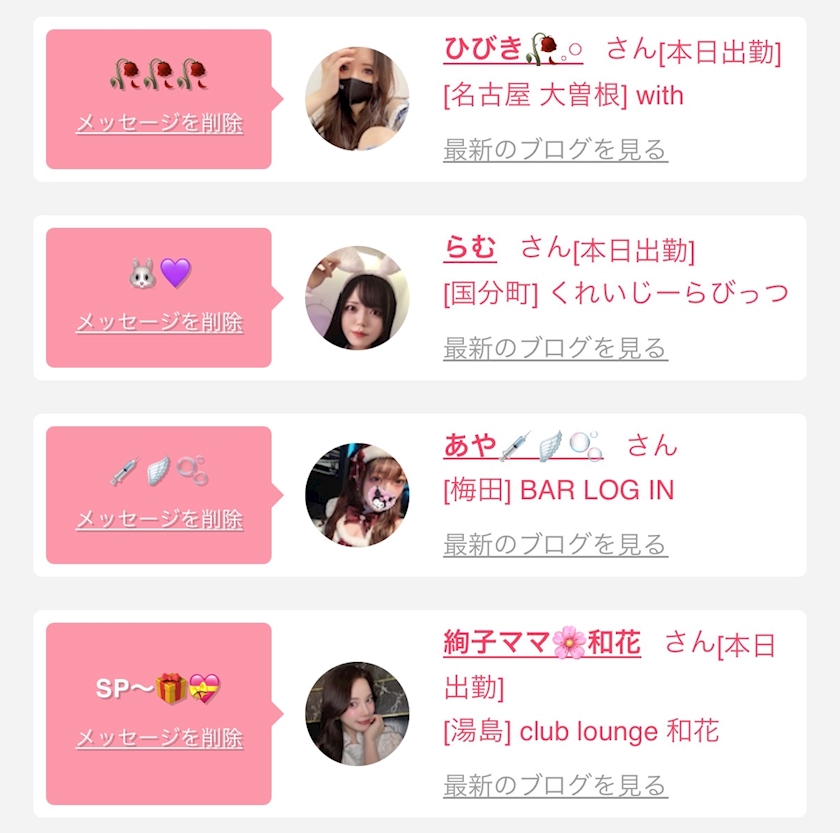
Task: Open ひびき's profile name link
Action: point(513,49)
